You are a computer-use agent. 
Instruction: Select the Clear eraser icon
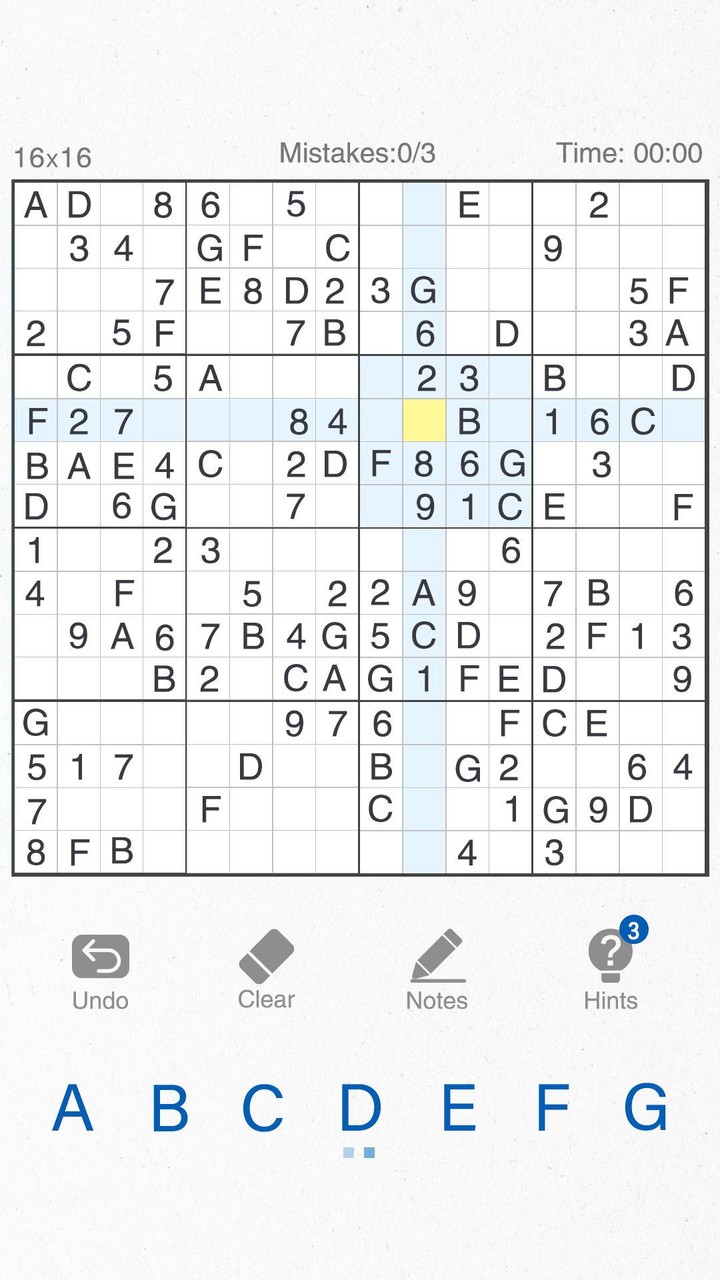click(x=266, y=955)
